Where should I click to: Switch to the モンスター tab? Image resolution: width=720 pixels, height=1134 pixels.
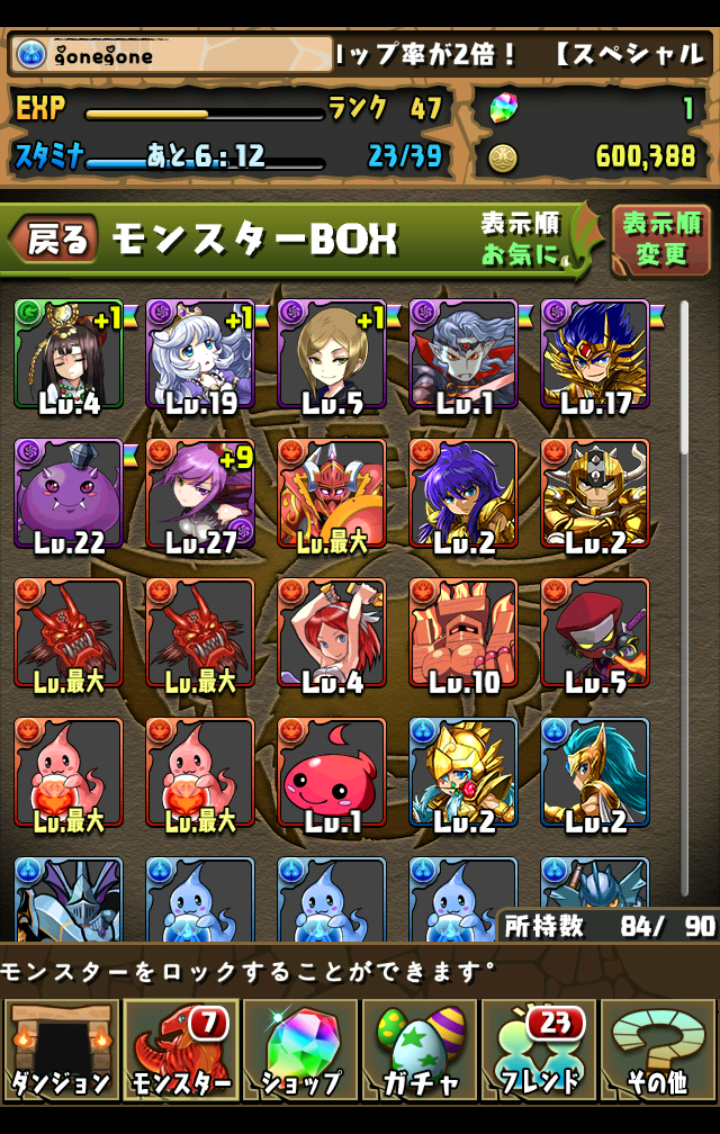(x=180, y=1050)
